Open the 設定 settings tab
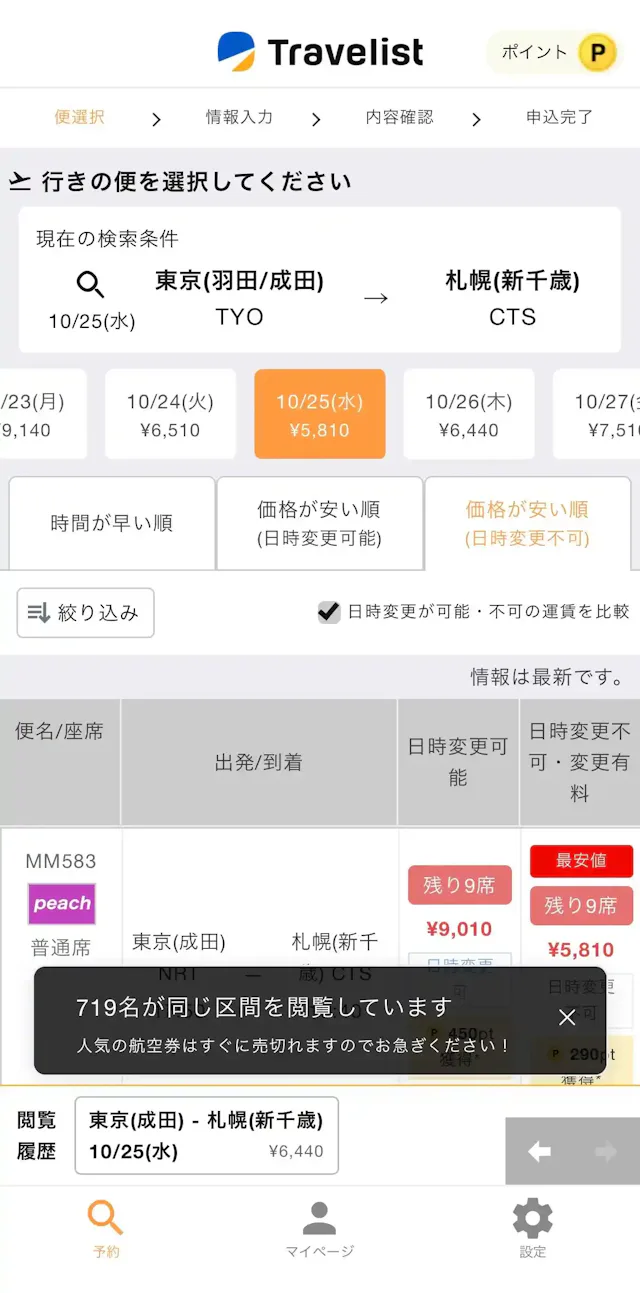 point(532,1229)
